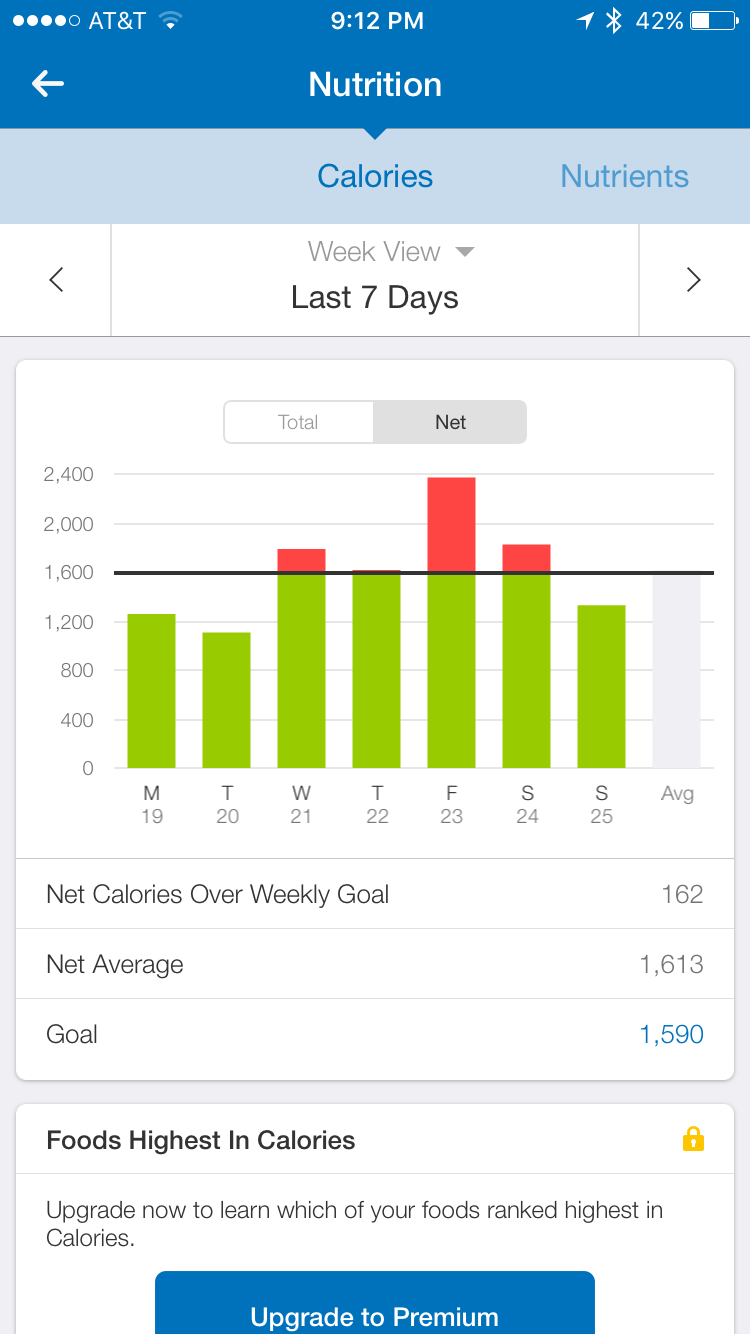Click the back arrow to exit Nutrition
Image resolution: width=750 pixels, height=1334 pixels.
(47, 84)
